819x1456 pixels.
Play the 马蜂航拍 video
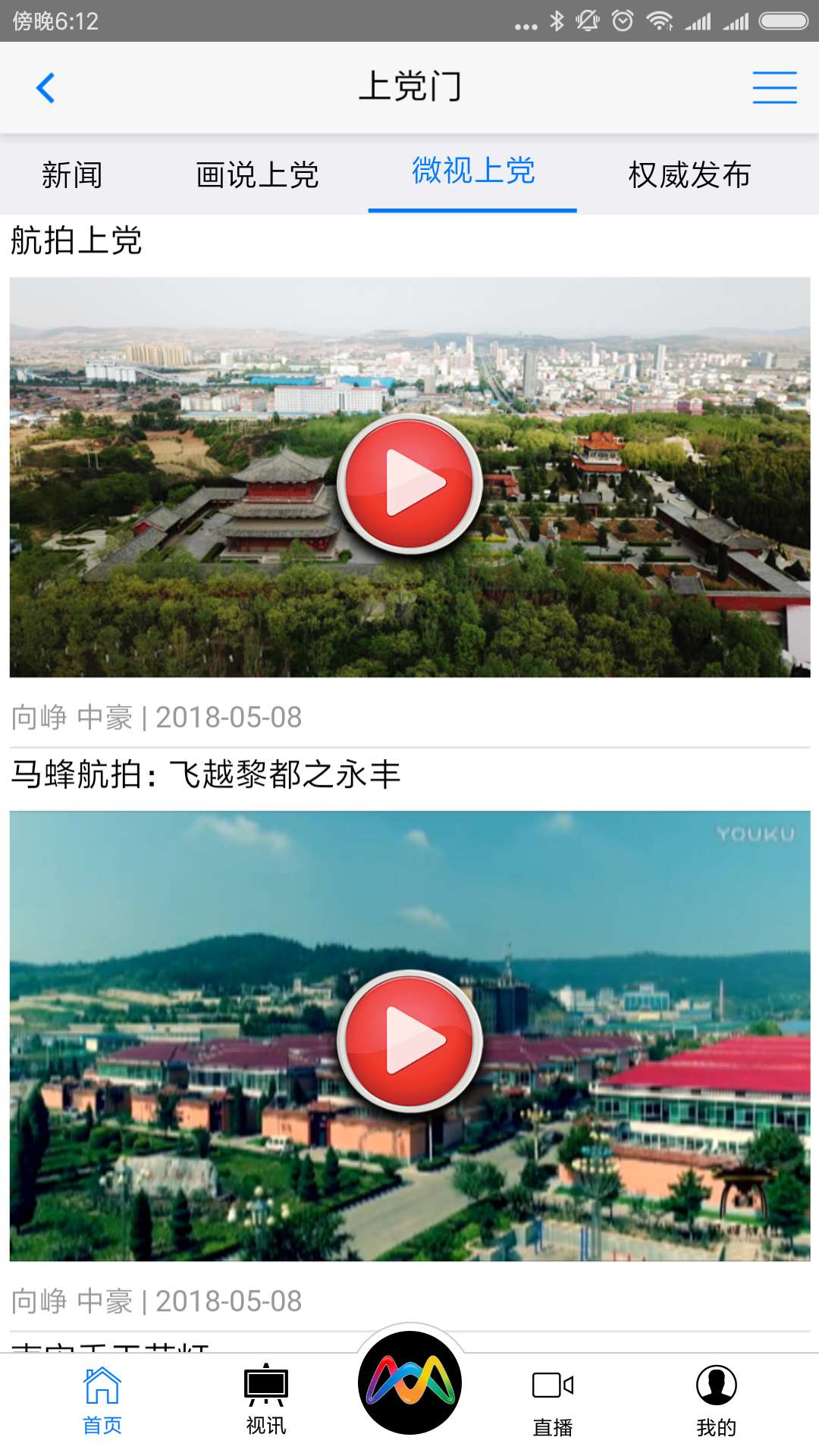(409, 1041)
